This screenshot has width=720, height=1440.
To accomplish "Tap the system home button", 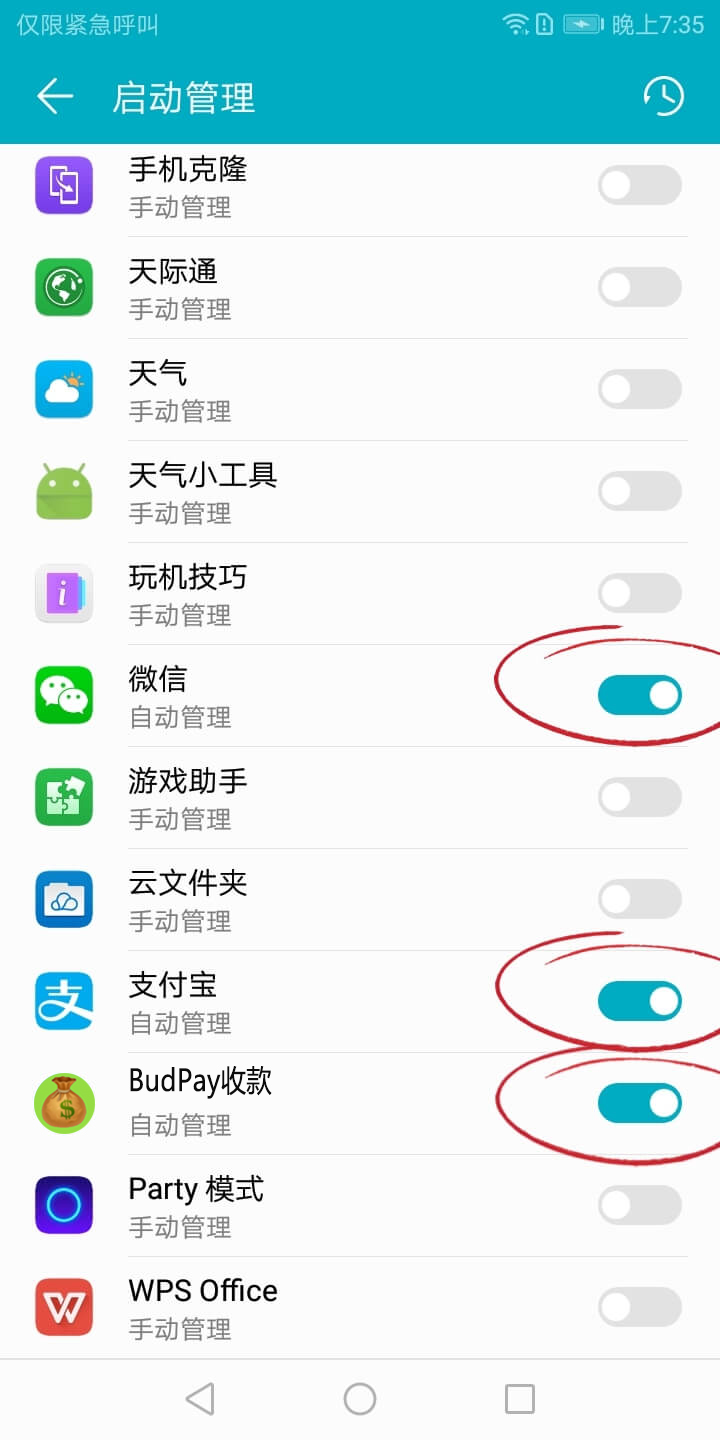I will coord(360,1399).
